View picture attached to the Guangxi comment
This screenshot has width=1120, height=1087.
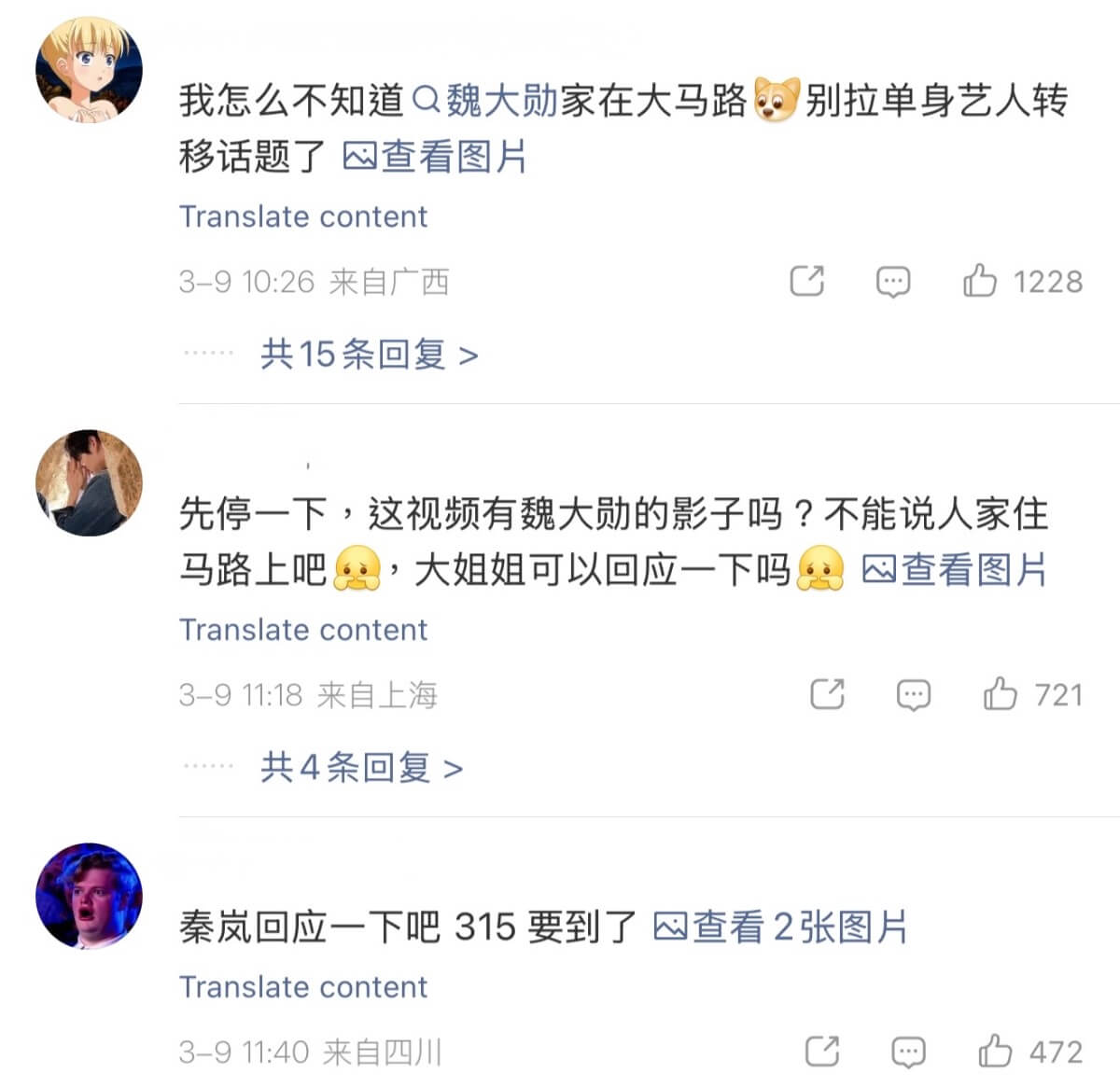435,157
